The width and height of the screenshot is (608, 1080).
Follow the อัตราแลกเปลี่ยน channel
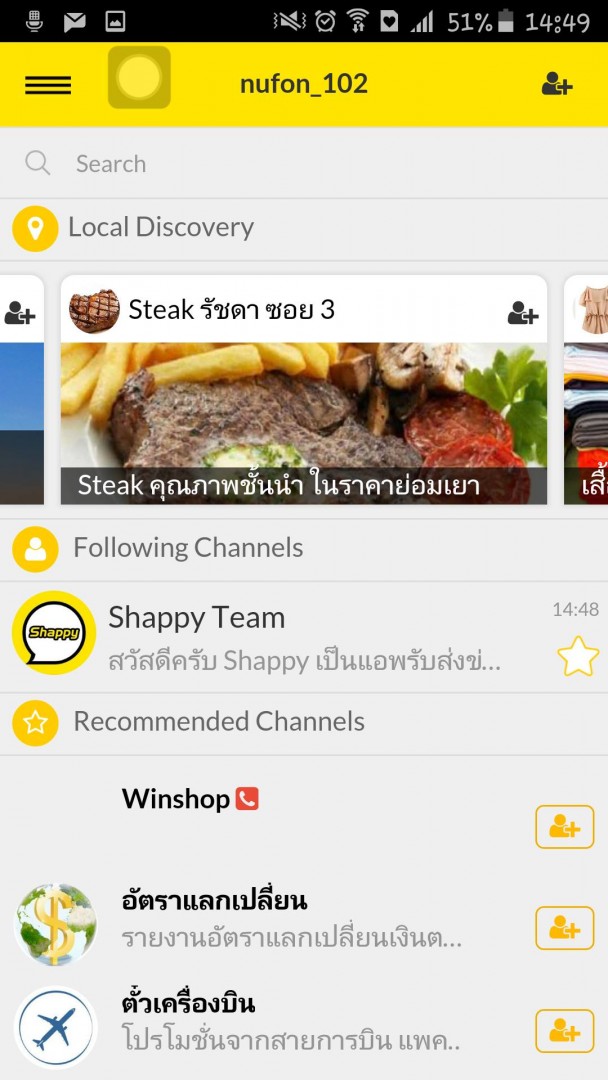coord(564,928)
